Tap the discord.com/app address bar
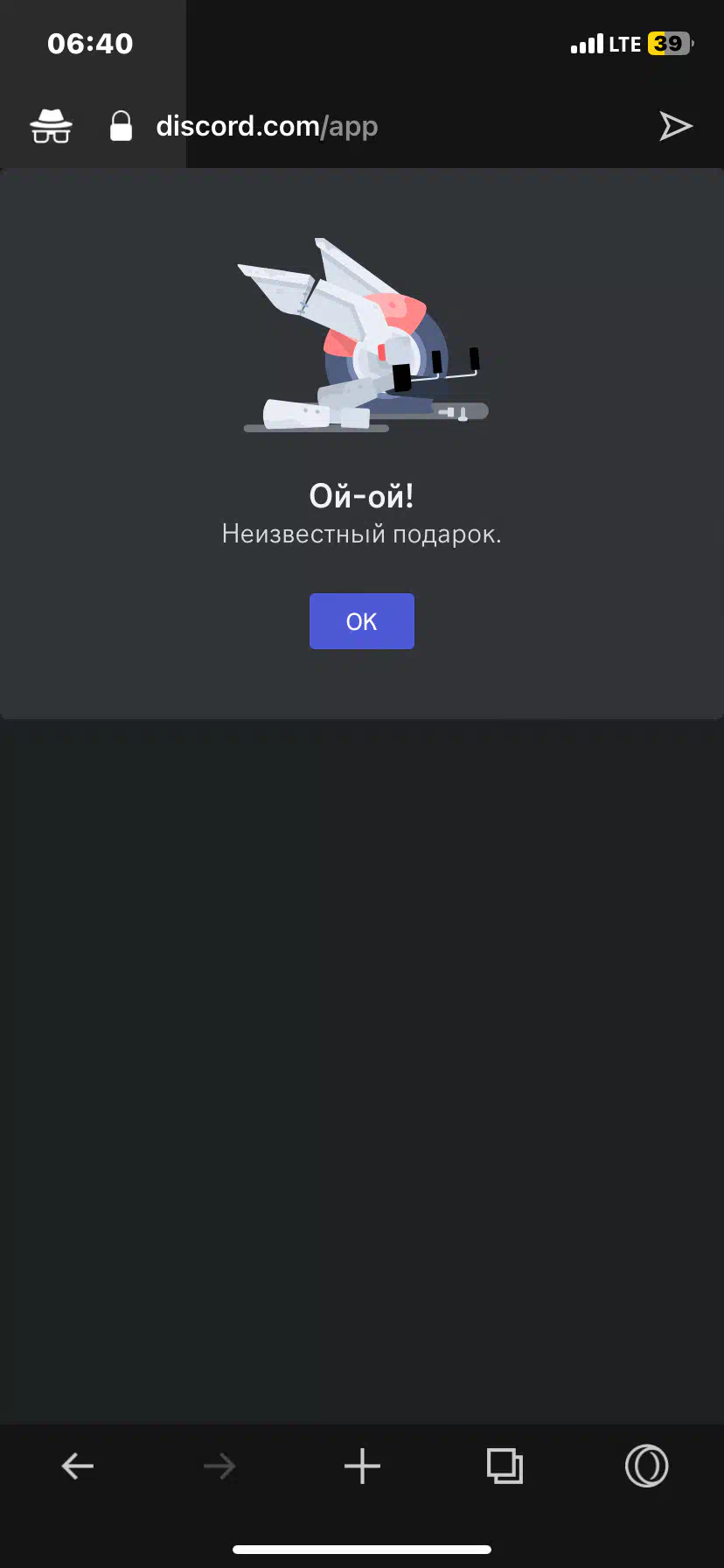Screen dimensions: 724x1568 coord(267,126)
